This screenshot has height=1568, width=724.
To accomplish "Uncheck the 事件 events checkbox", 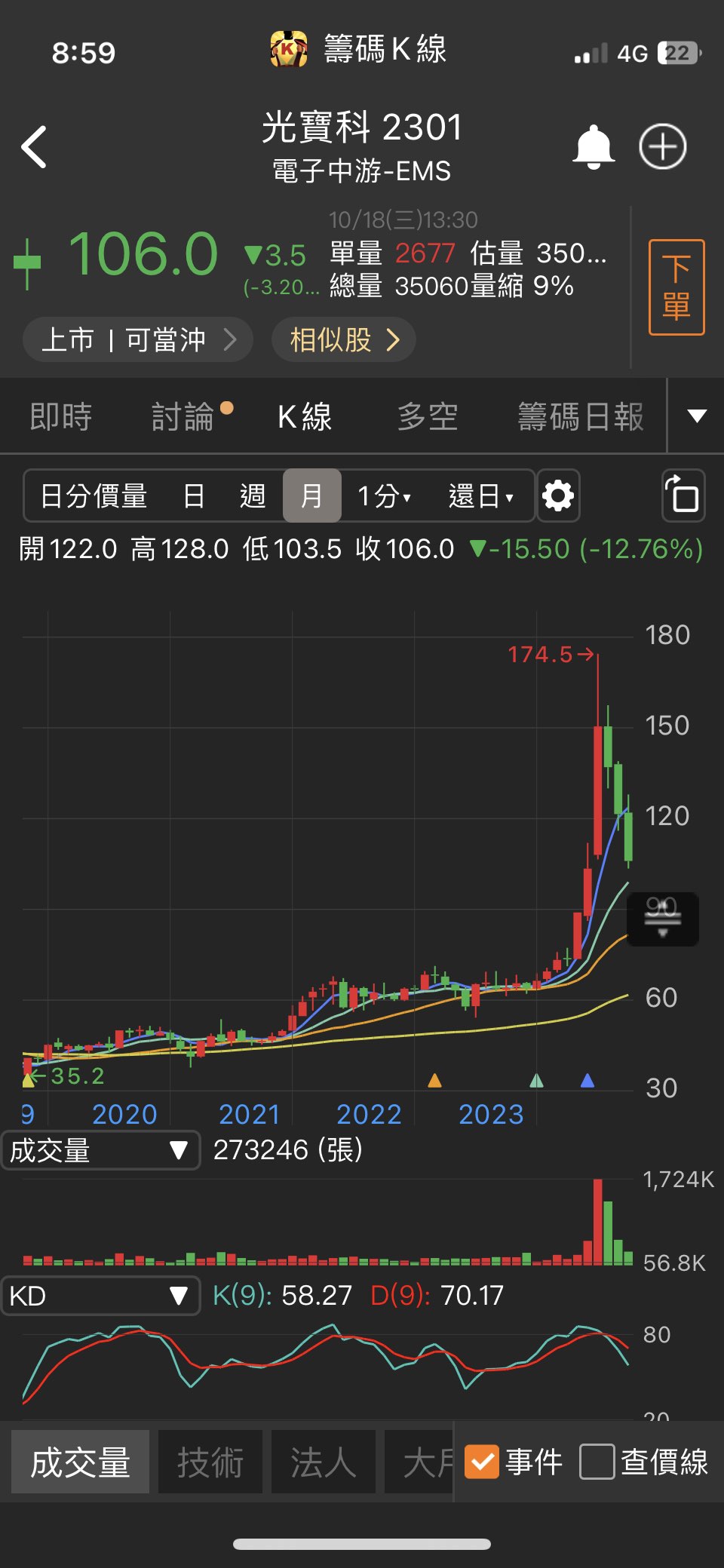I will click(482, 1462).
